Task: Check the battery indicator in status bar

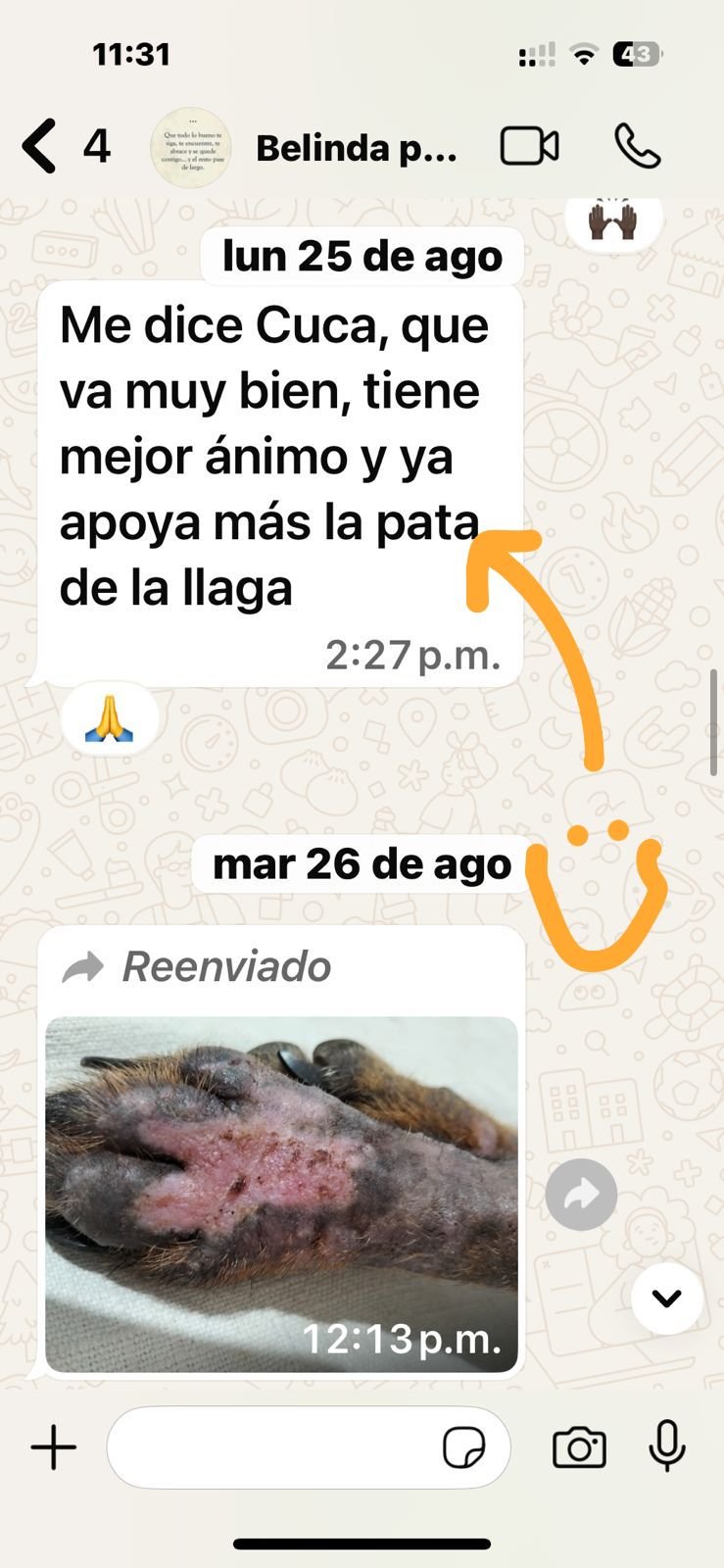Action: pyautogui.click(x=638, y=56)
